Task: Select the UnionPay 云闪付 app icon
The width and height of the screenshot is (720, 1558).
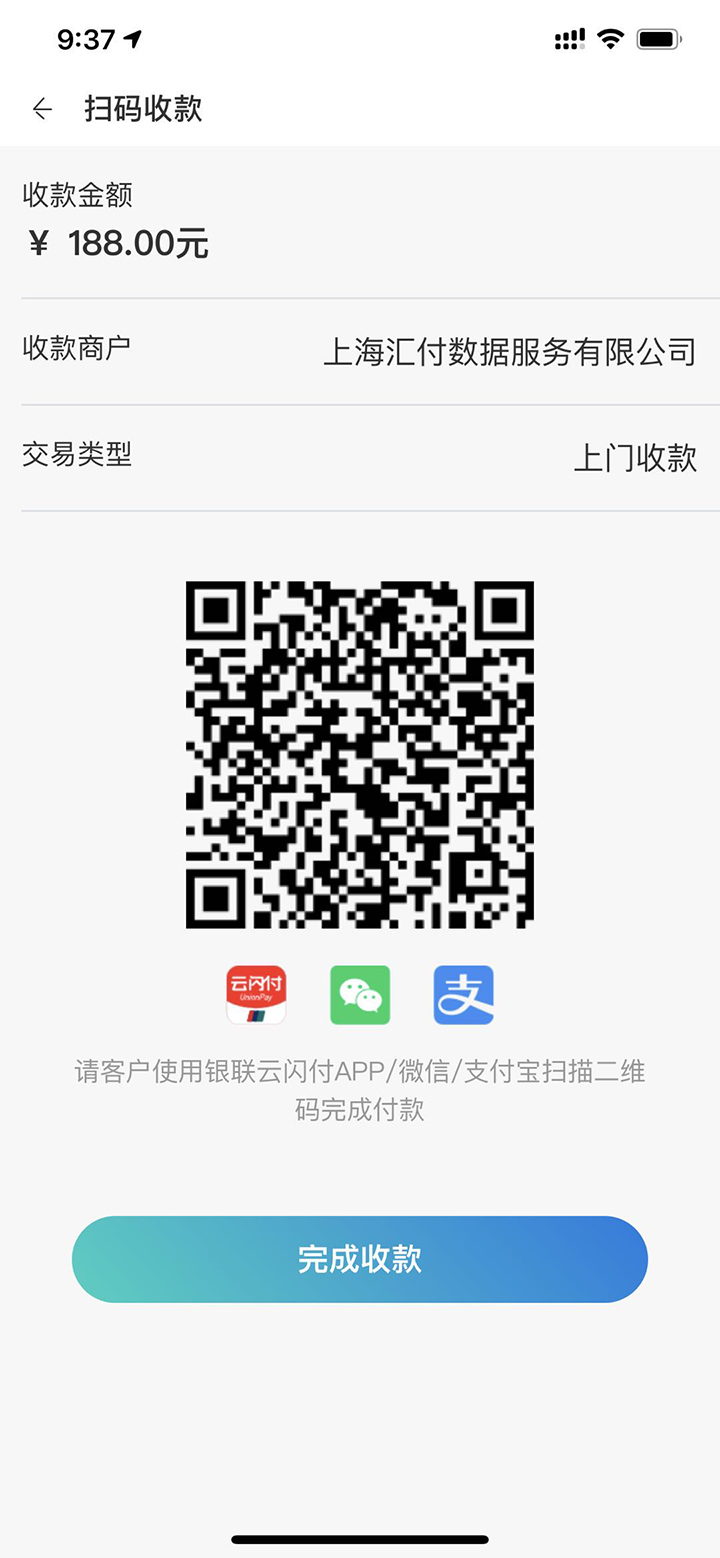Action: coord(256,995)
